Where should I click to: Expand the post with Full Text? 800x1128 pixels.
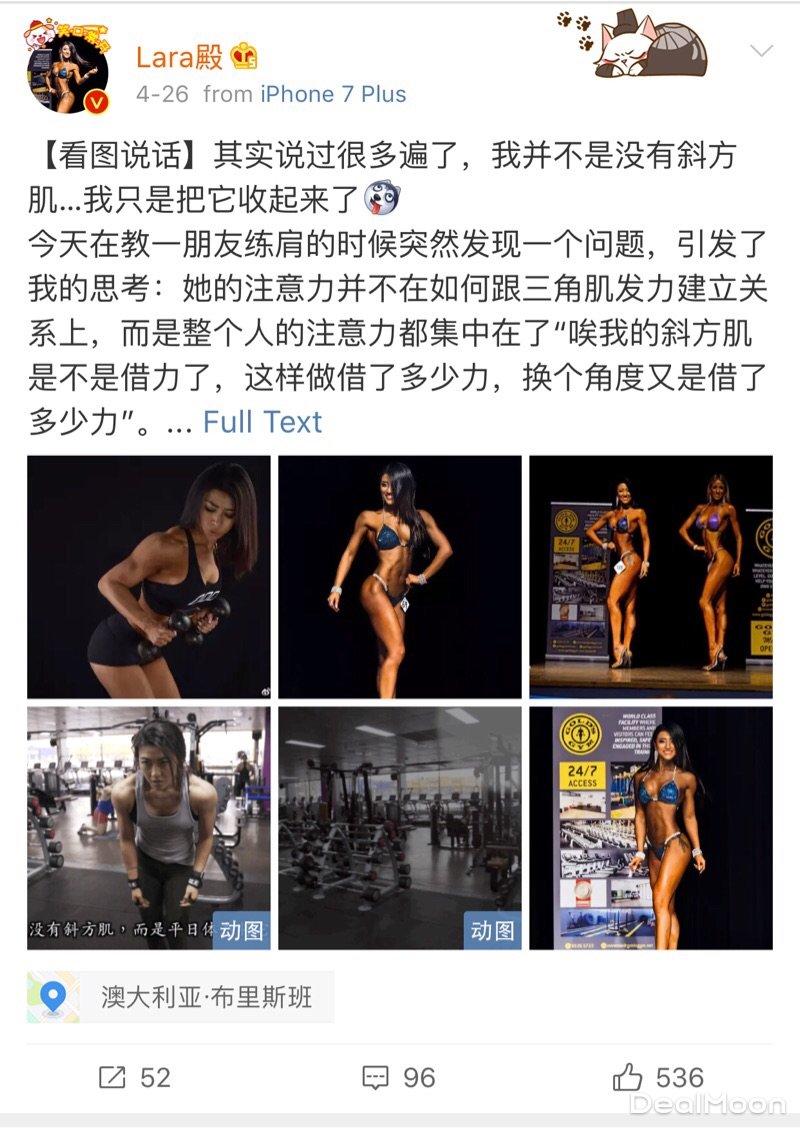262,422
